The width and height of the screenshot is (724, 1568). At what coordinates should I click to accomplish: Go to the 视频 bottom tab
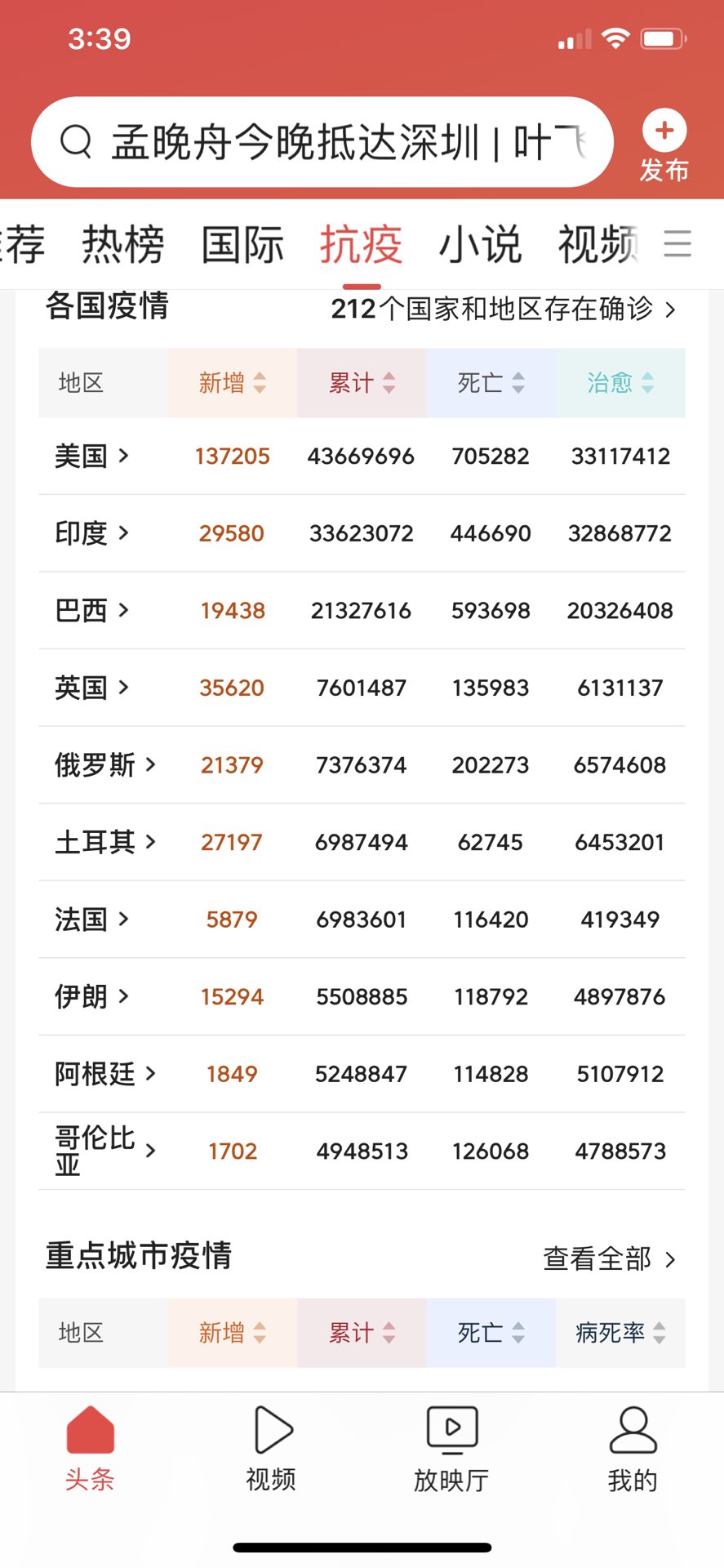(271, 1449)
